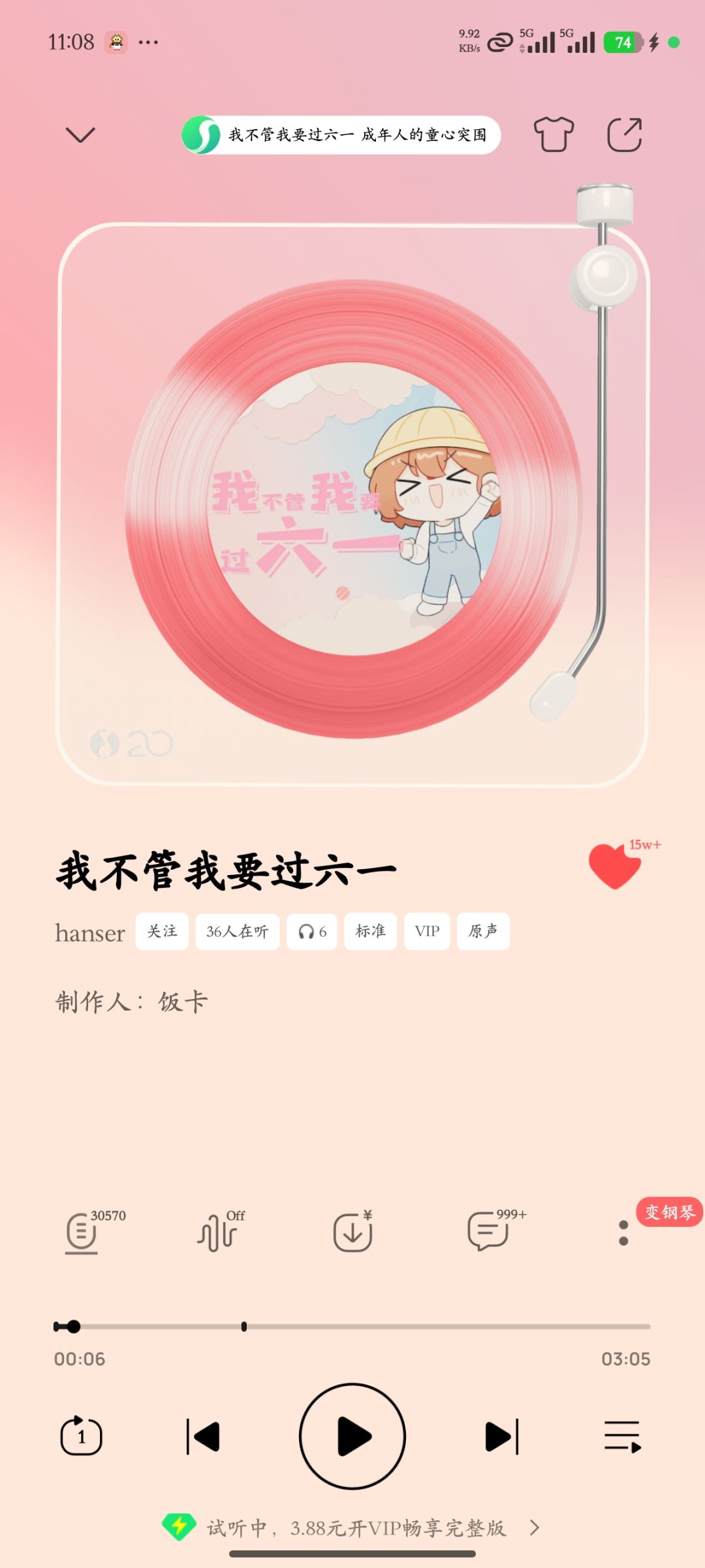Open the more options menu with 变钢琴 badge
Image resolution: width=705 pixels, height=1568 pixels.
point(623,1233)
